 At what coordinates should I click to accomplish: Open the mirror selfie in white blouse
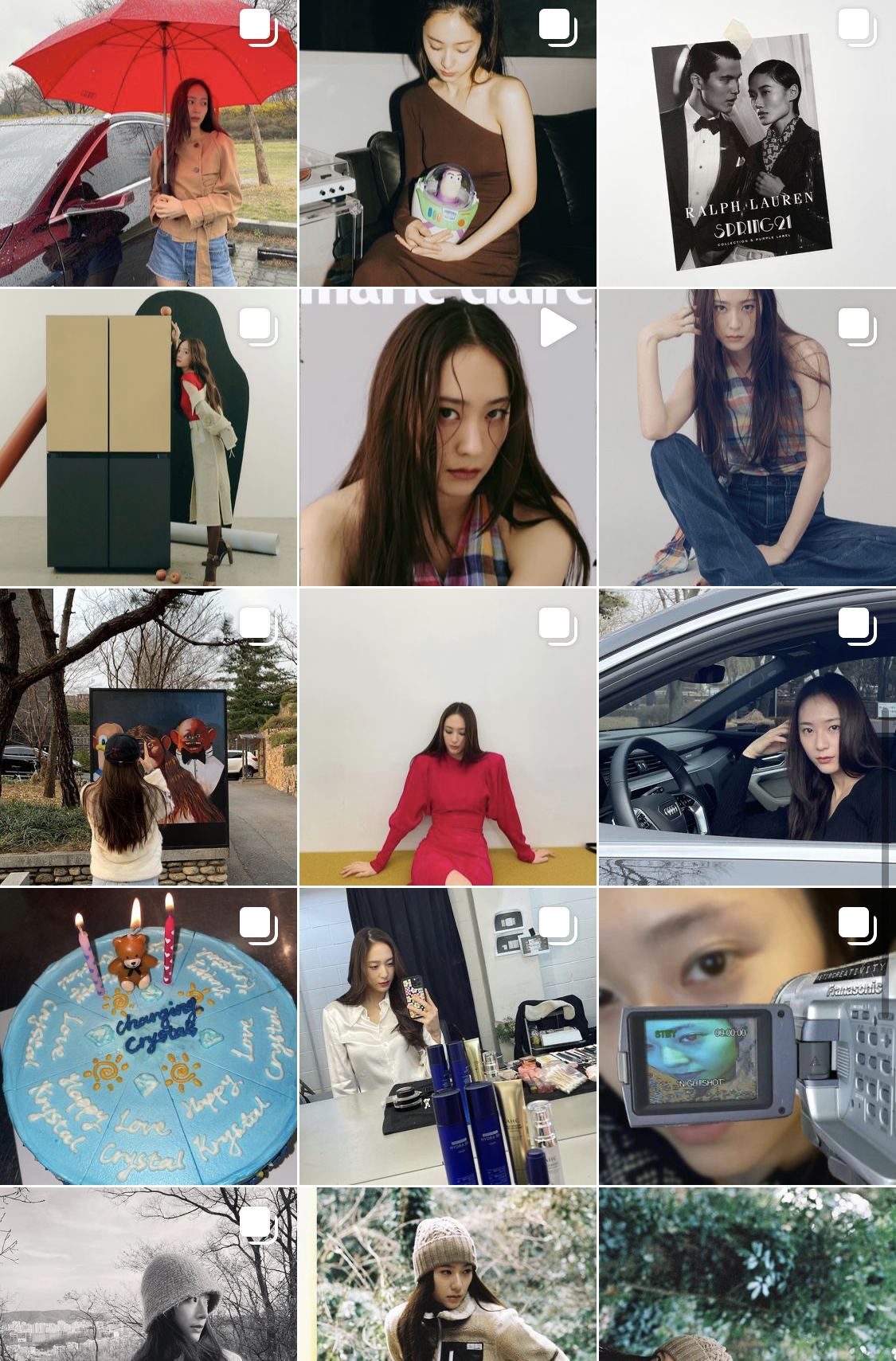click(448, 1037)
